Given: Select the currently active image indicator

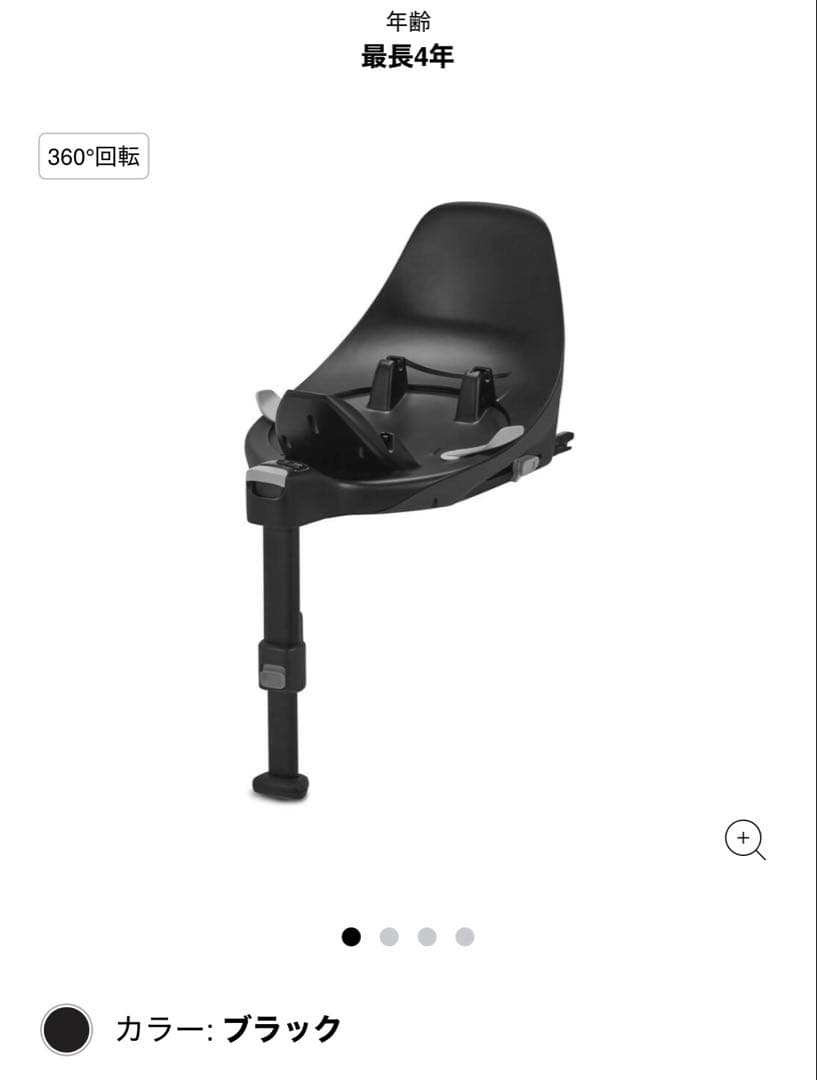Looking at the screenshot, I should (x=349, y=937).
